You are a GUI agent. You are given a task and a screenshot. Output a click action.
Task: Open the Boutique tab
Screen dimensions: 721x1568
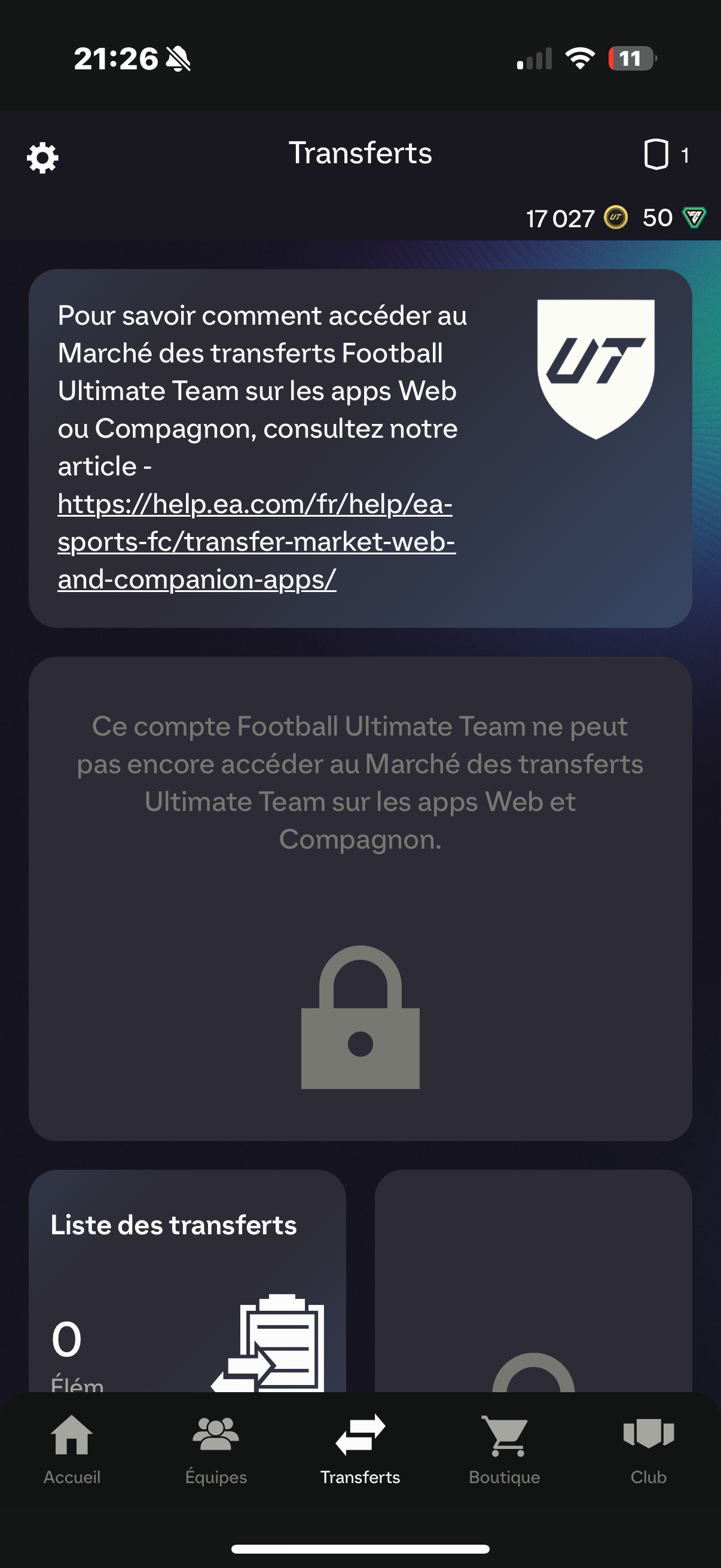pos(505,1448)
